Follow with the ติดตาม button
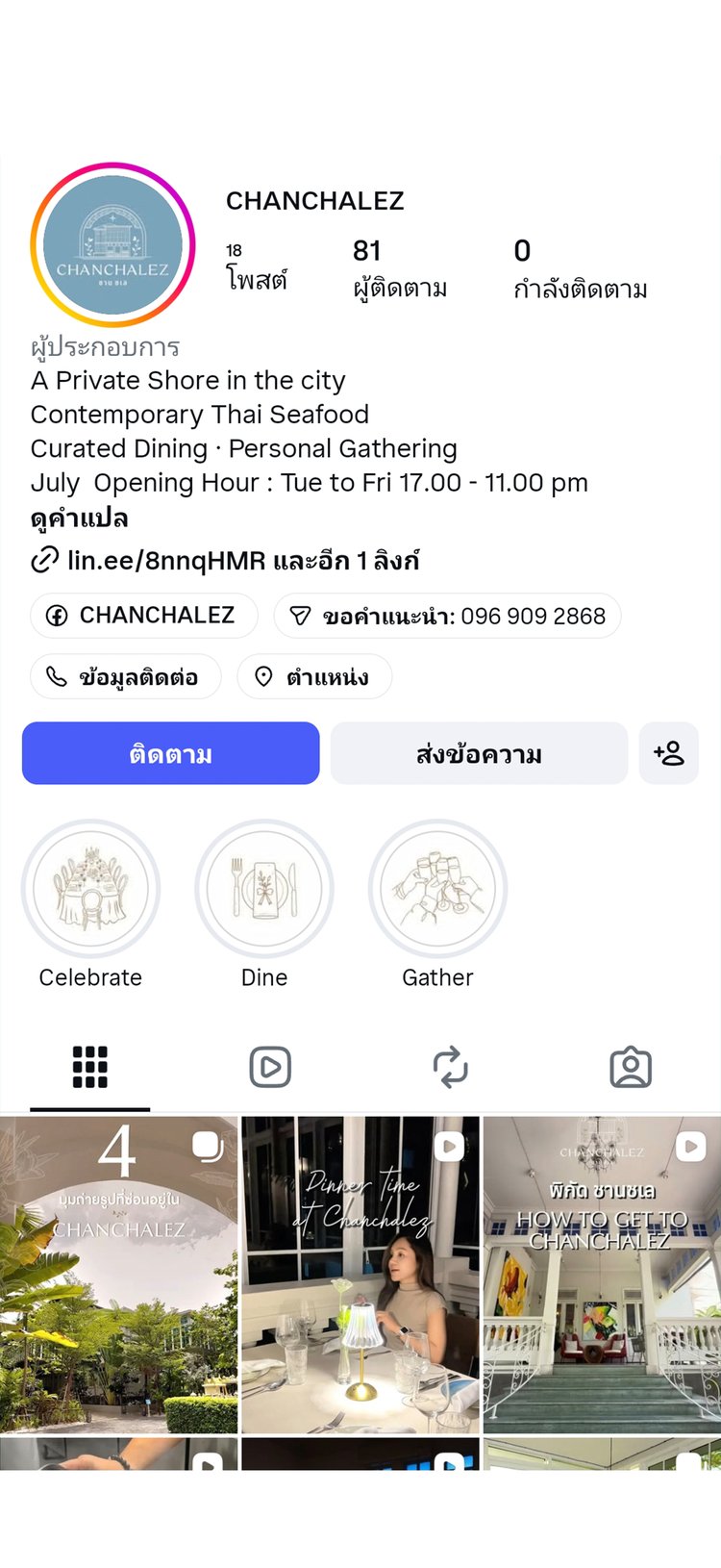Screen dimensions: 721x1568 tap(171, 753)
